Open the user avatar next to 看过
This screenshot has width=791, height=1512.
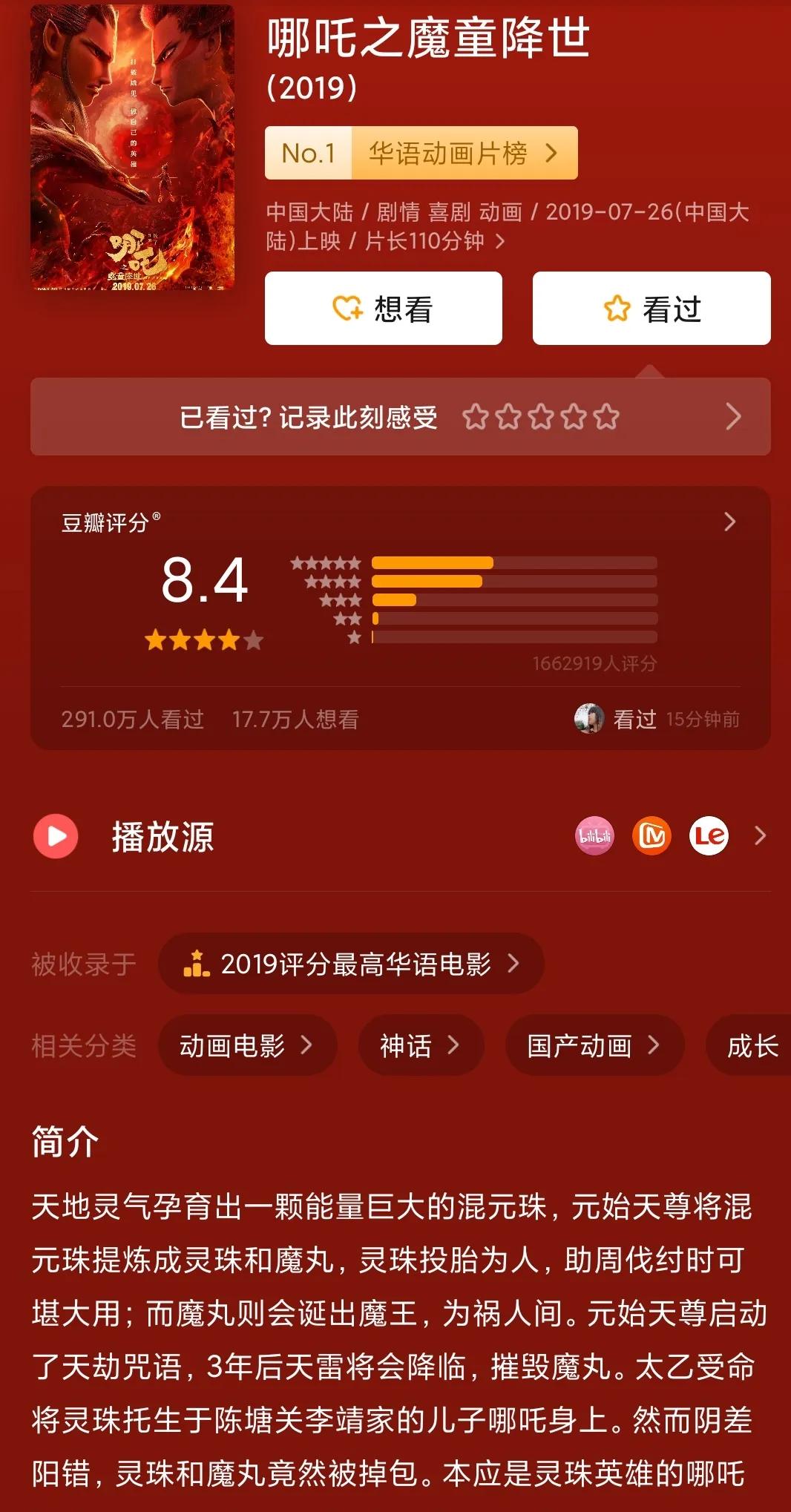point(588,717)
